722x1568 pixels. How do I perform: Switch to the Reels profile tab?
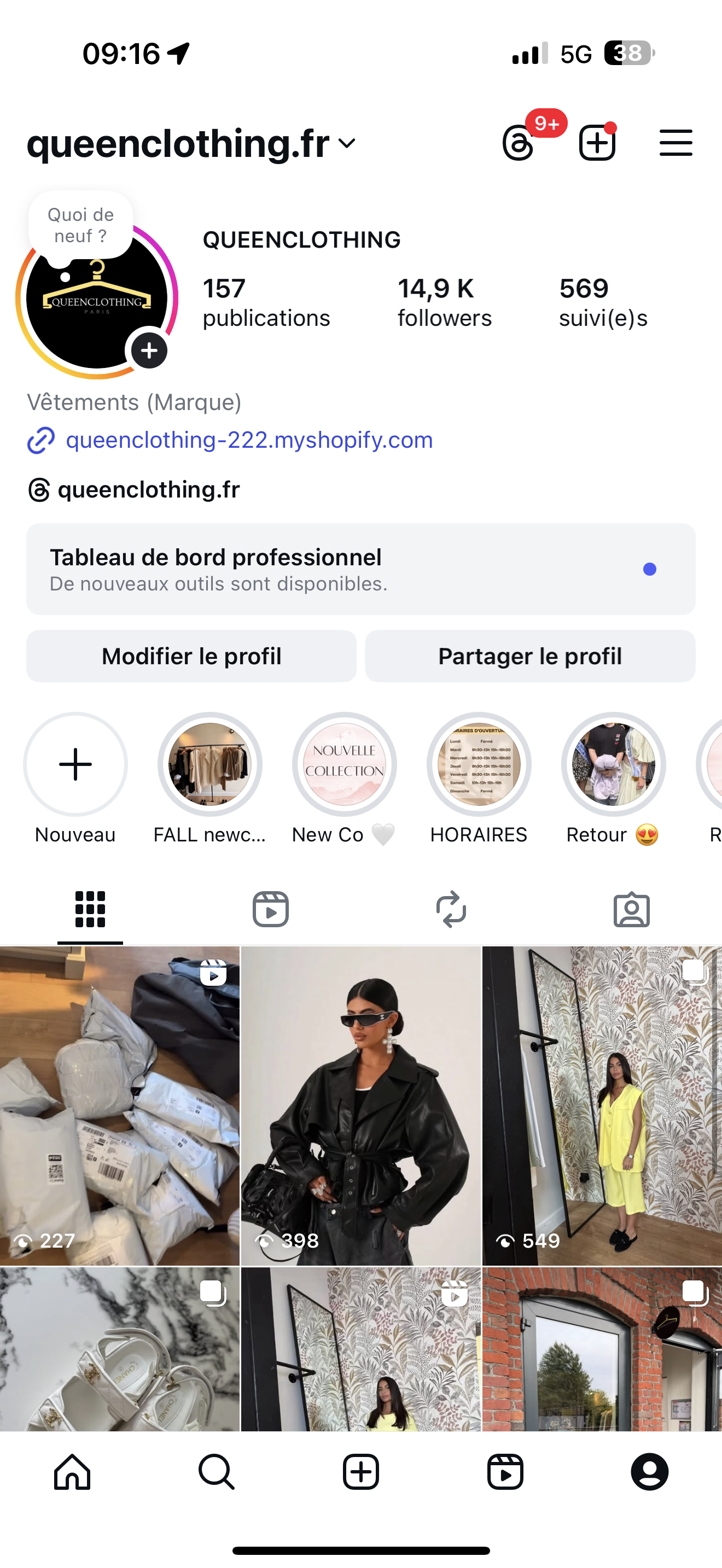point(270,909)
